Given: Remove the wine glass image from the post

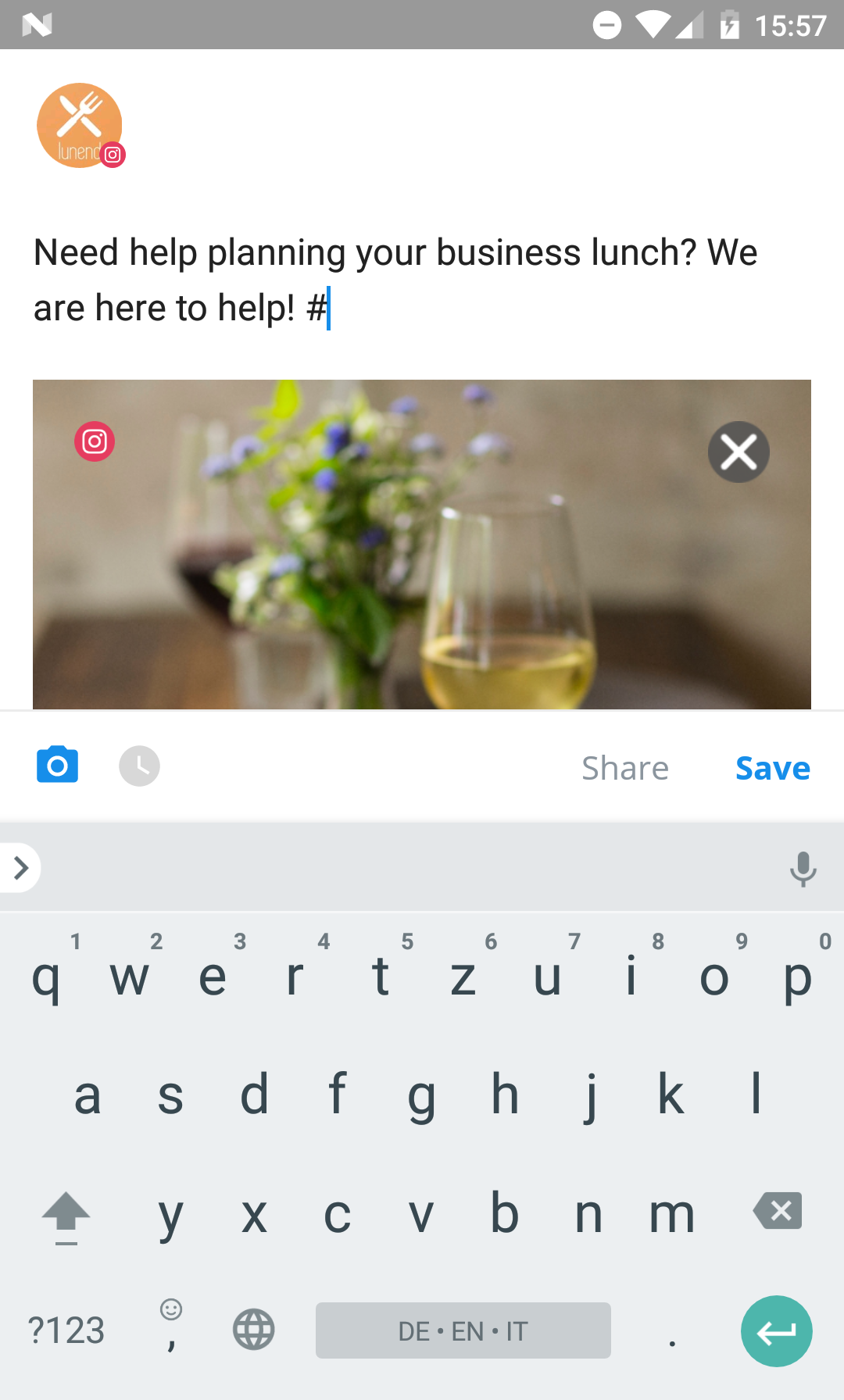Looking at the screenshot, I should (x=738, y=452).
